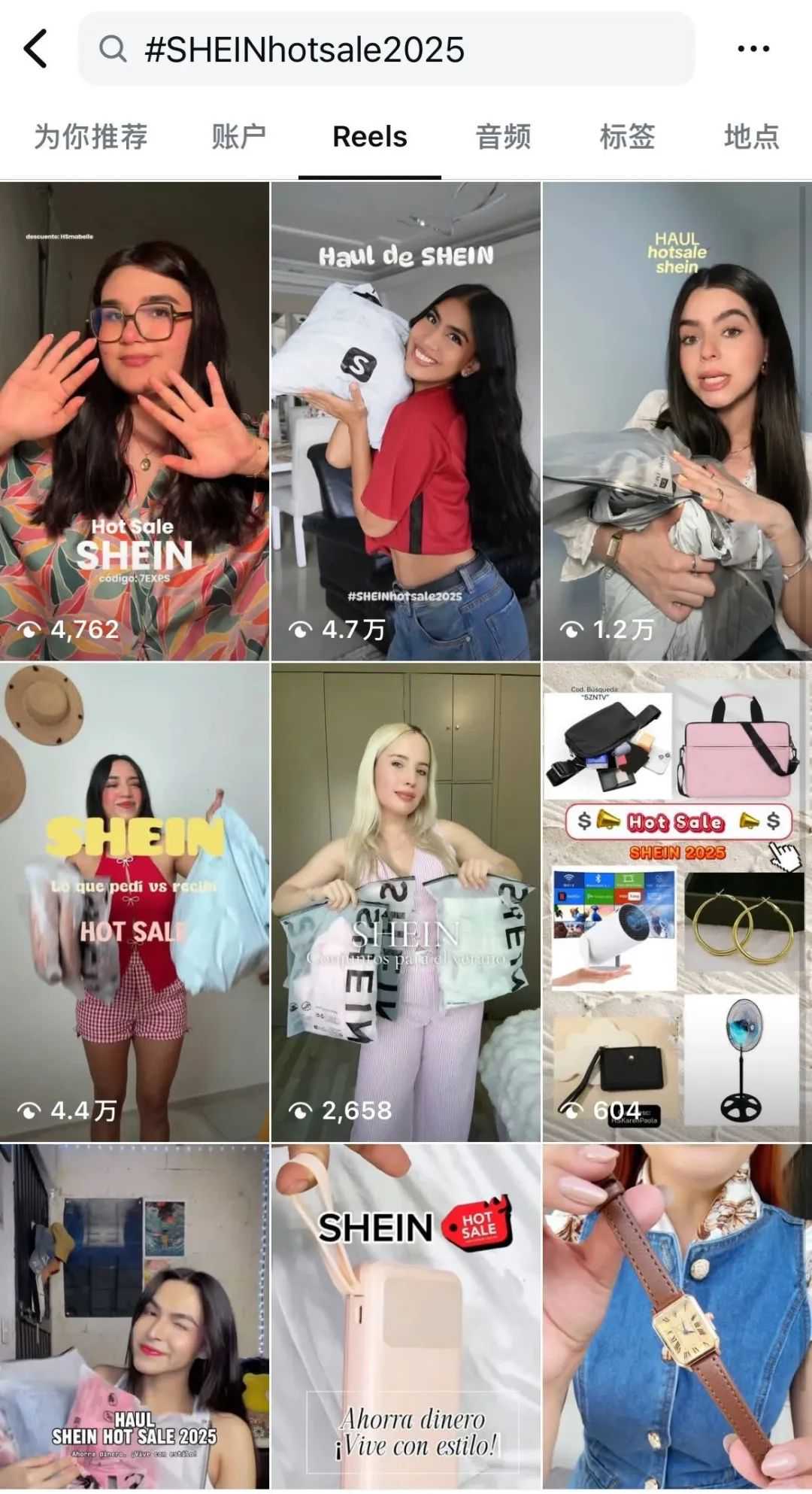Go back using the back arrow
Screen dimensions: 812x1494
click(36, 50)
